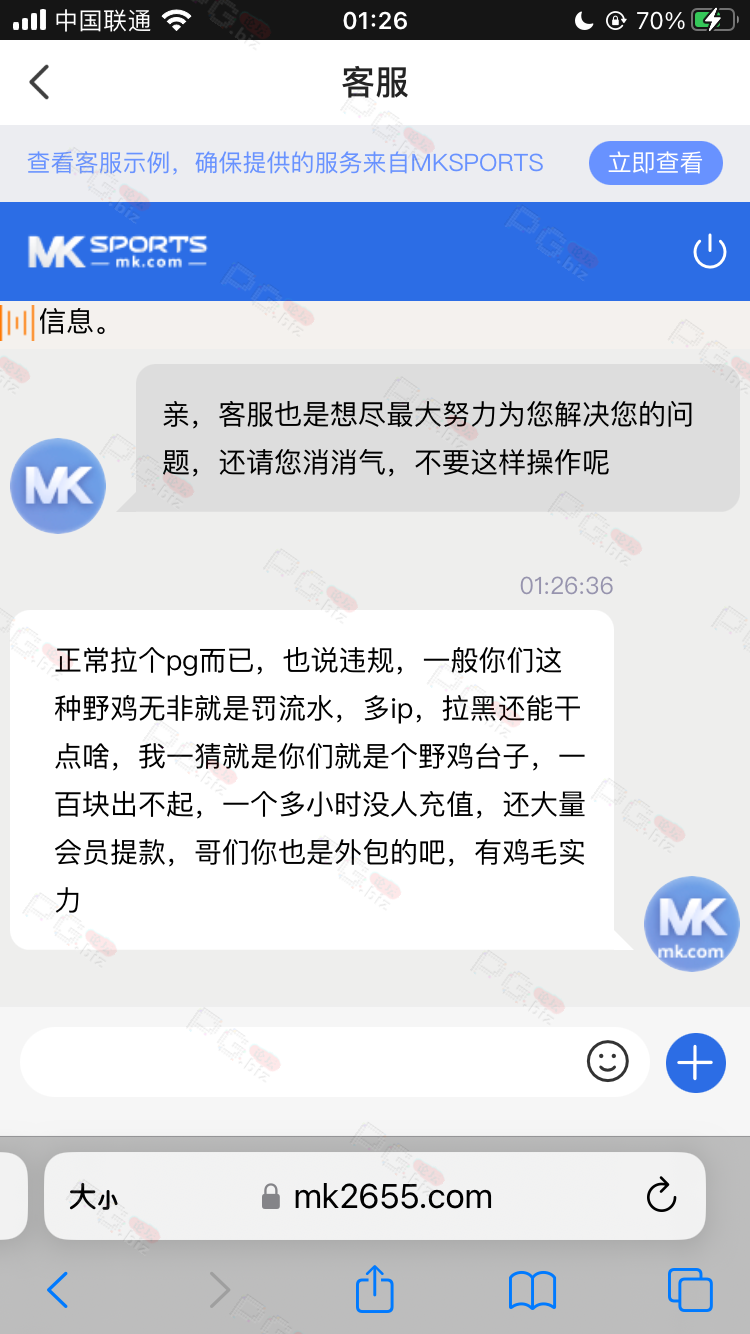
Task: Share this page from Safari
Action: click(375, 1289)
